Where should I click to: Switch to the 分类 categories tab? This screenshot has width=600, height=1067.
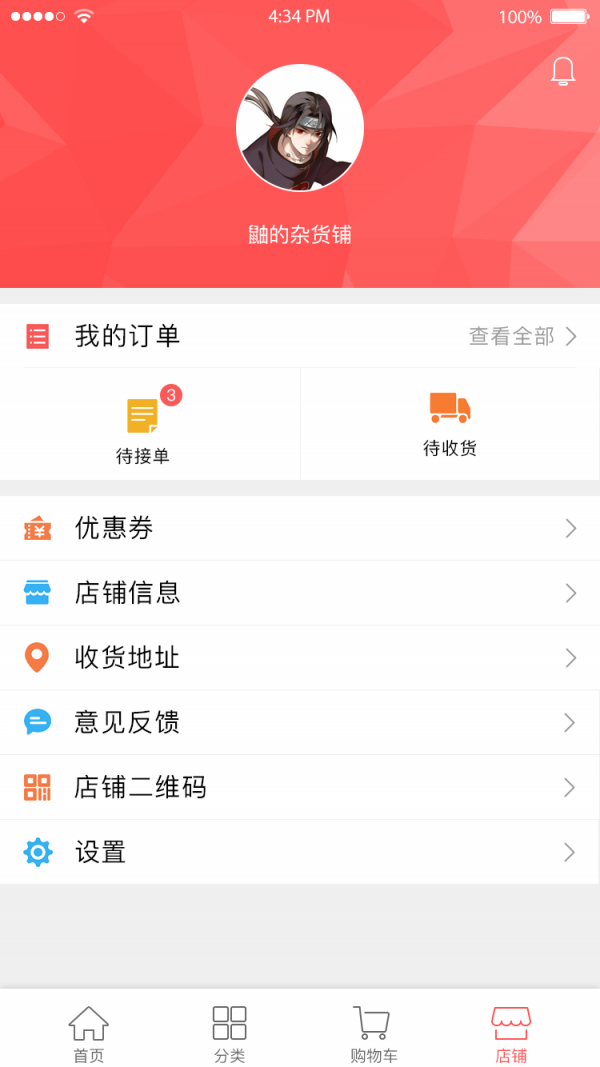[229, 1034]
